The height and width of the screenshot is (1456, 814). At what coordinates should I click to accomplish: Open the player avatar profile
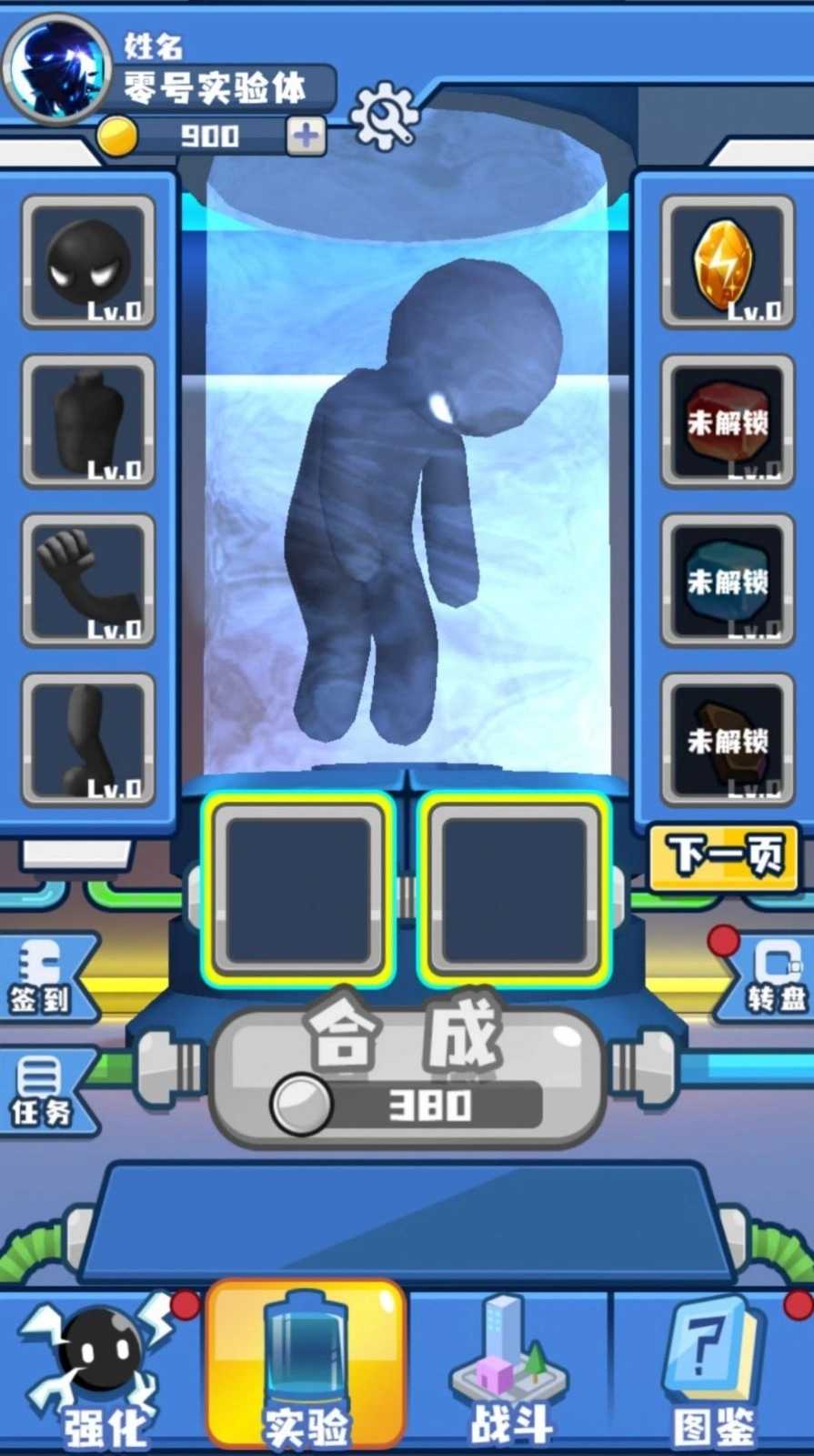55,69
